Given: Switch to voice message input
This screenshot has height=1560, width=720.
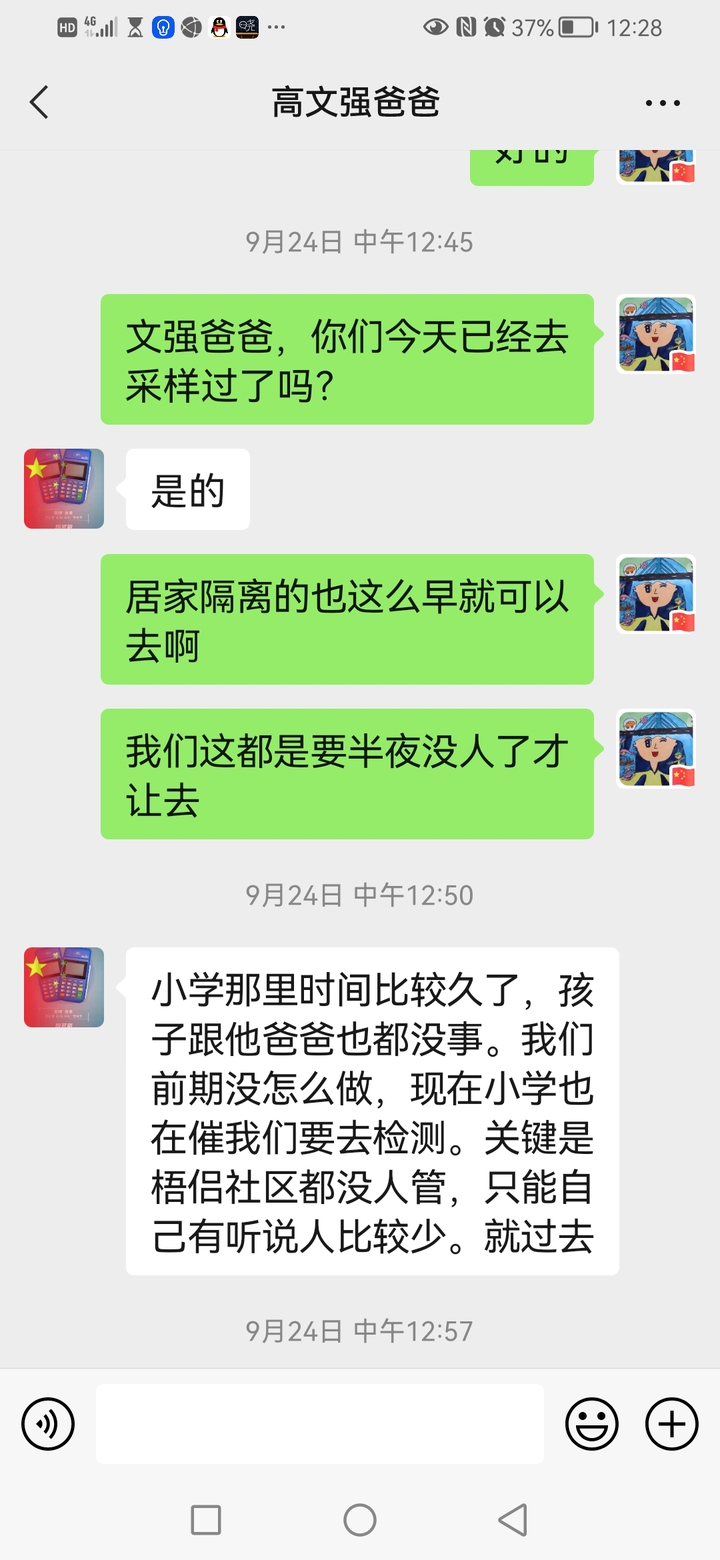Looking at the screenshot, I should (x=48, y=1423).
